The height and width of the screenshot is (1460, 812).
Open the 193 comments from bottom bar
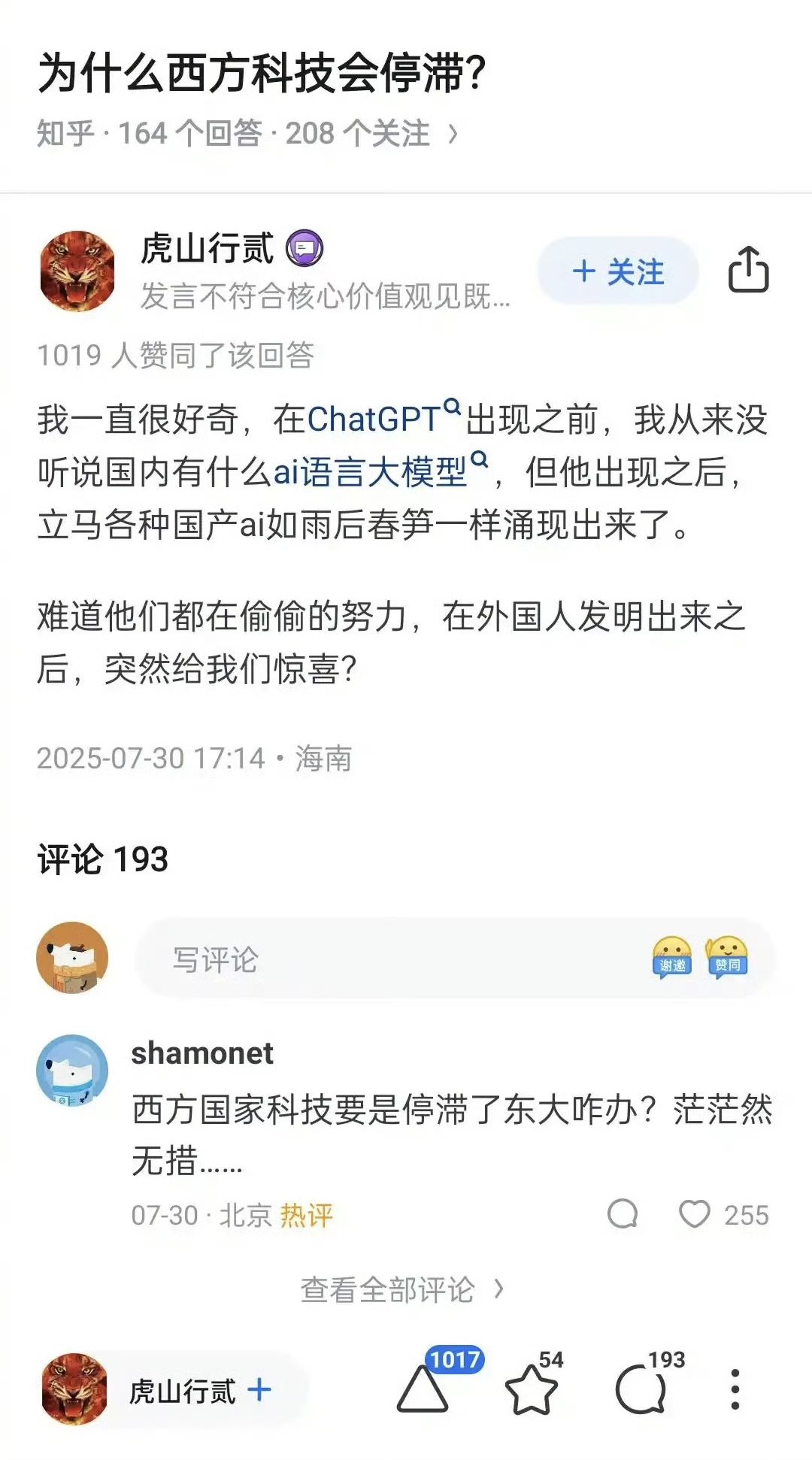point(641,1390)
